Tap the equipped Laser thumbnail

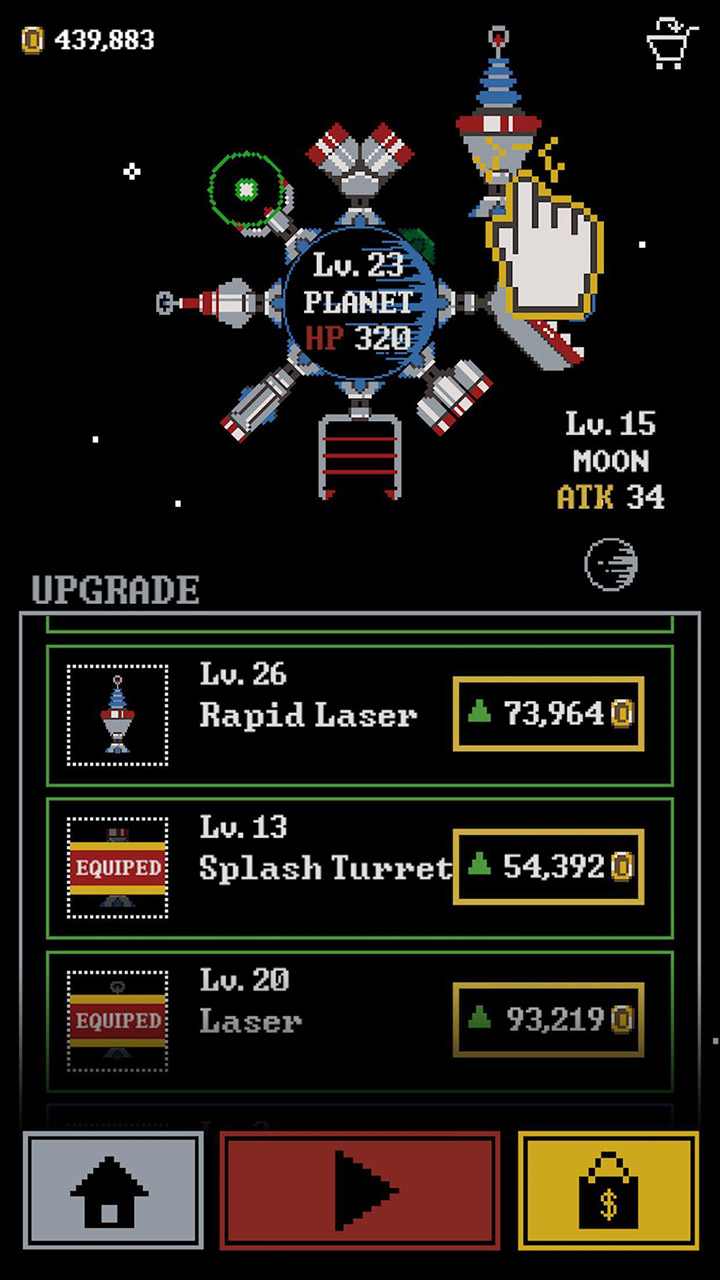coord(118,1020)
